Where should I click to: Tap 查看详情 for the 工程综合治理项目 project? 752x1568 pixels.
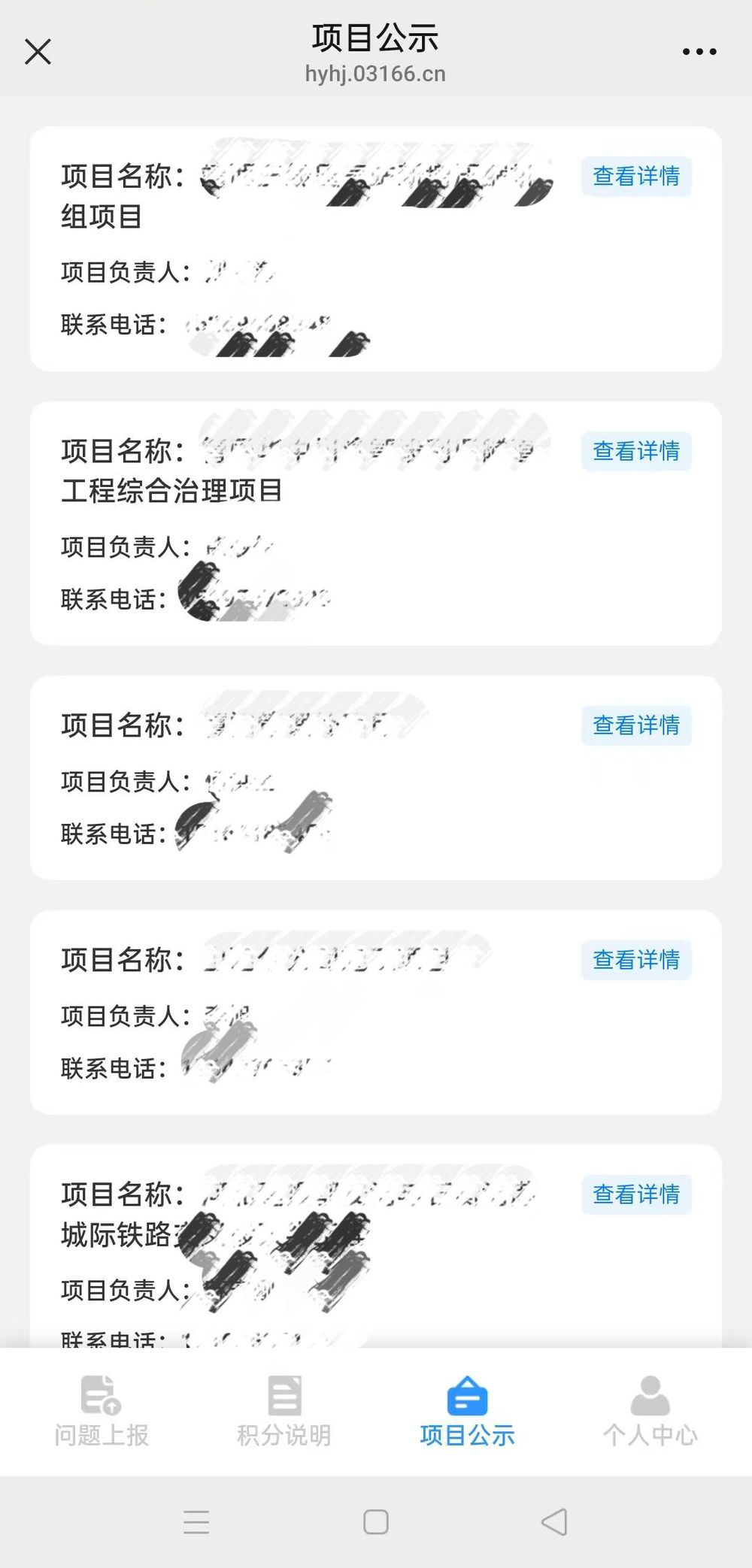636,451
